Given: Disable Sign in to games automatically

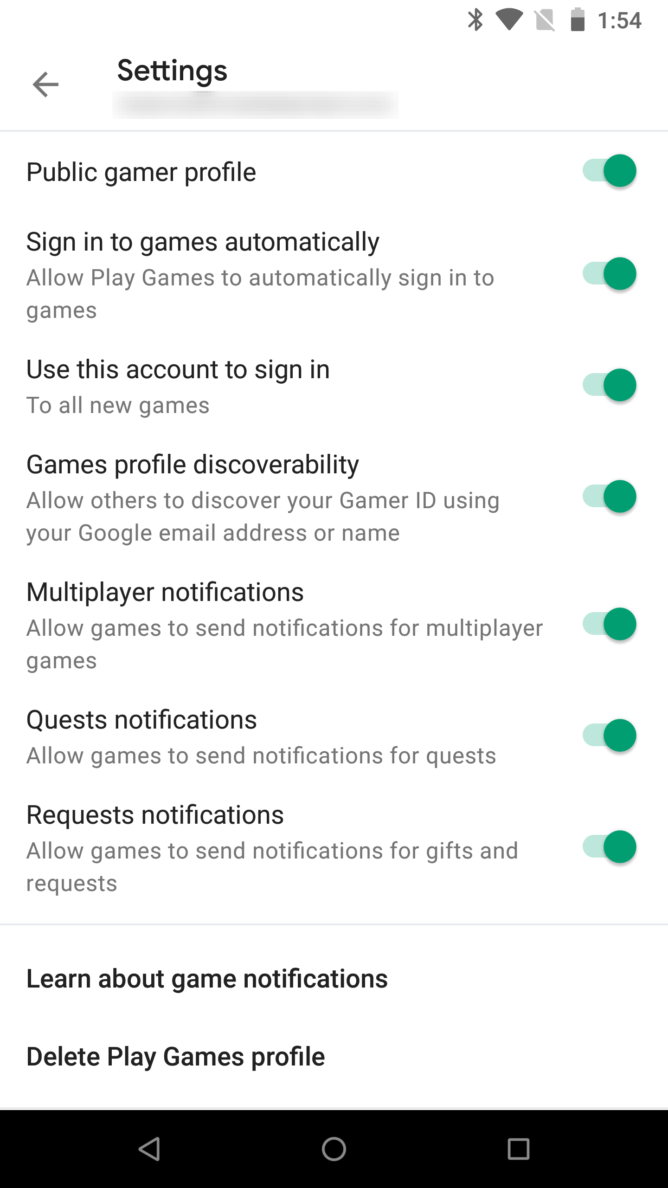Looking at the screenshot, I should click(x=609, y=274).
